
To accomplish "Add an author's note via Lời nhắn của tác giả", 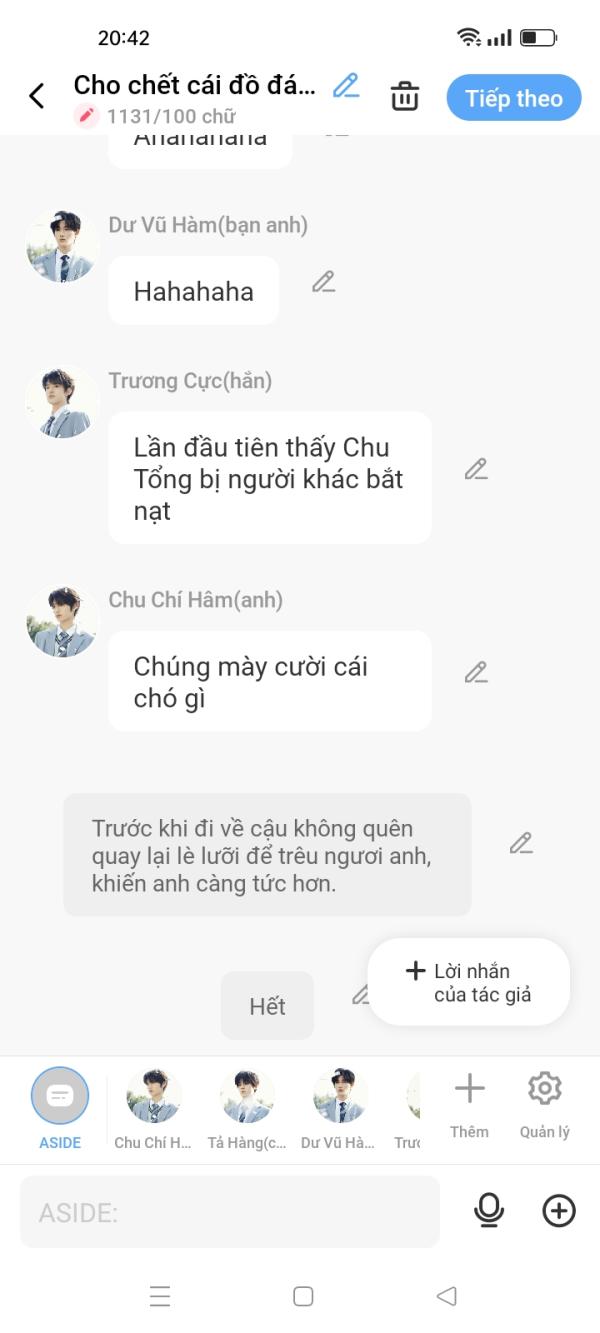I will (469, 982).
